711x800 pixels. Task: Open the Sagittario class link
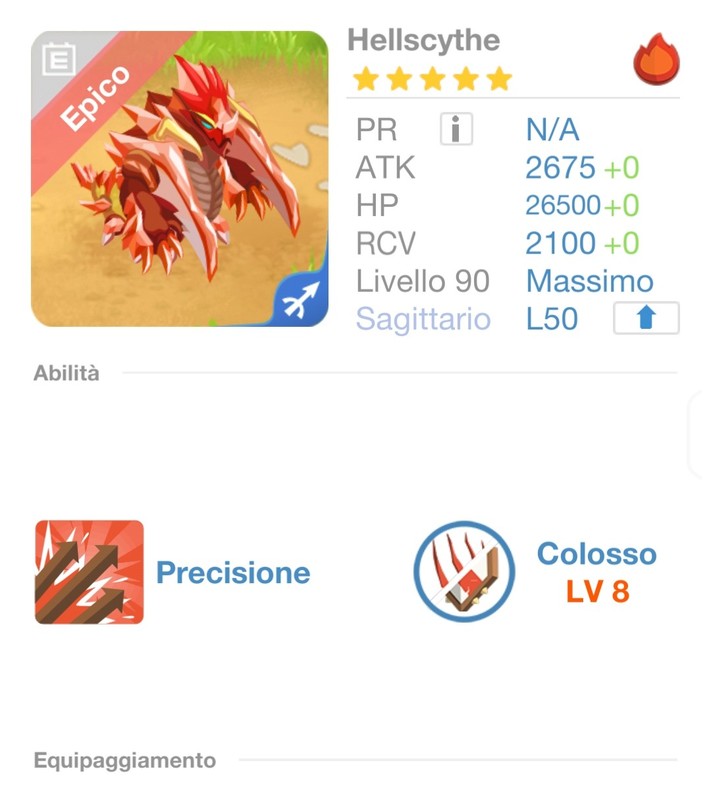[423, 319]
